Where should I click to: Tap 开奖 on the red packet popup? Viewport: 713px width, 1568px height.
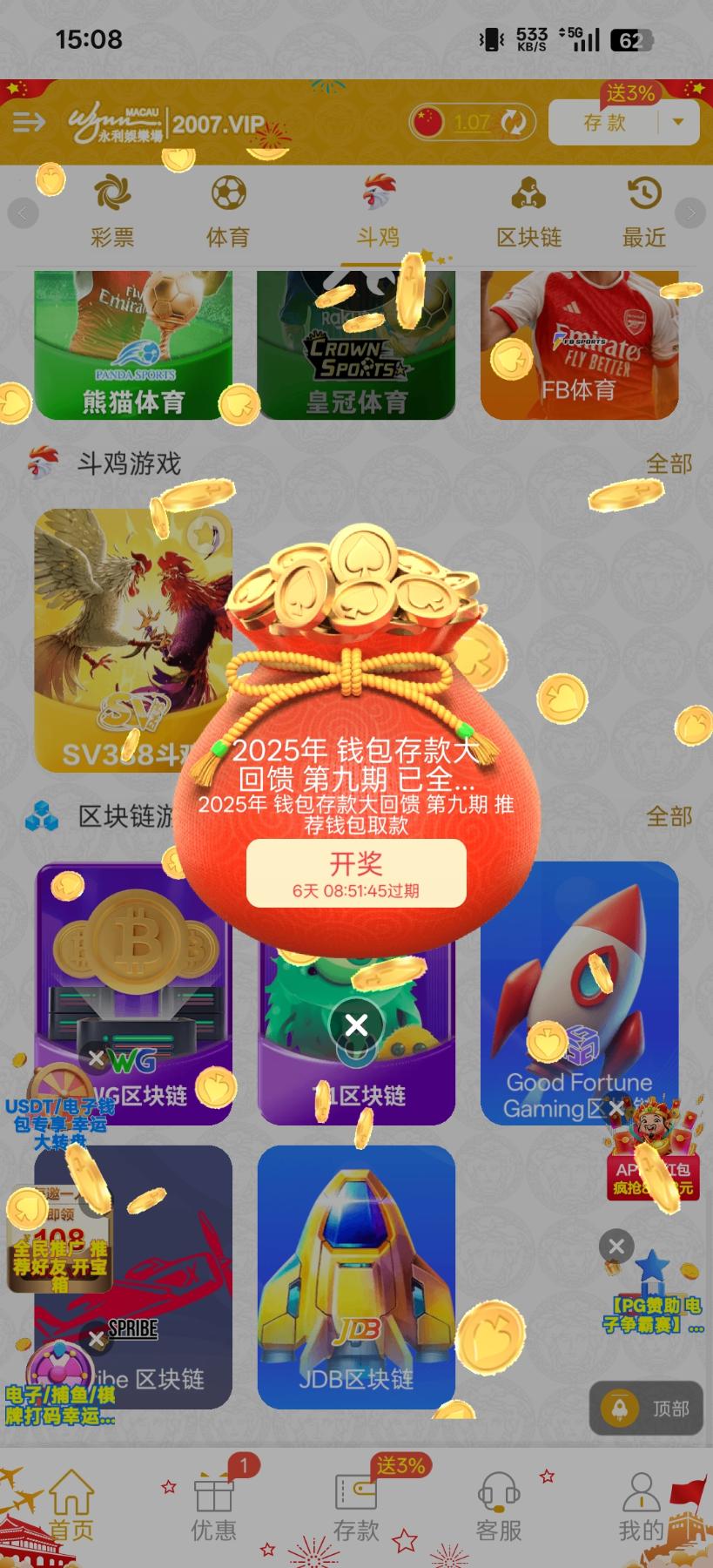coord(356,873)
